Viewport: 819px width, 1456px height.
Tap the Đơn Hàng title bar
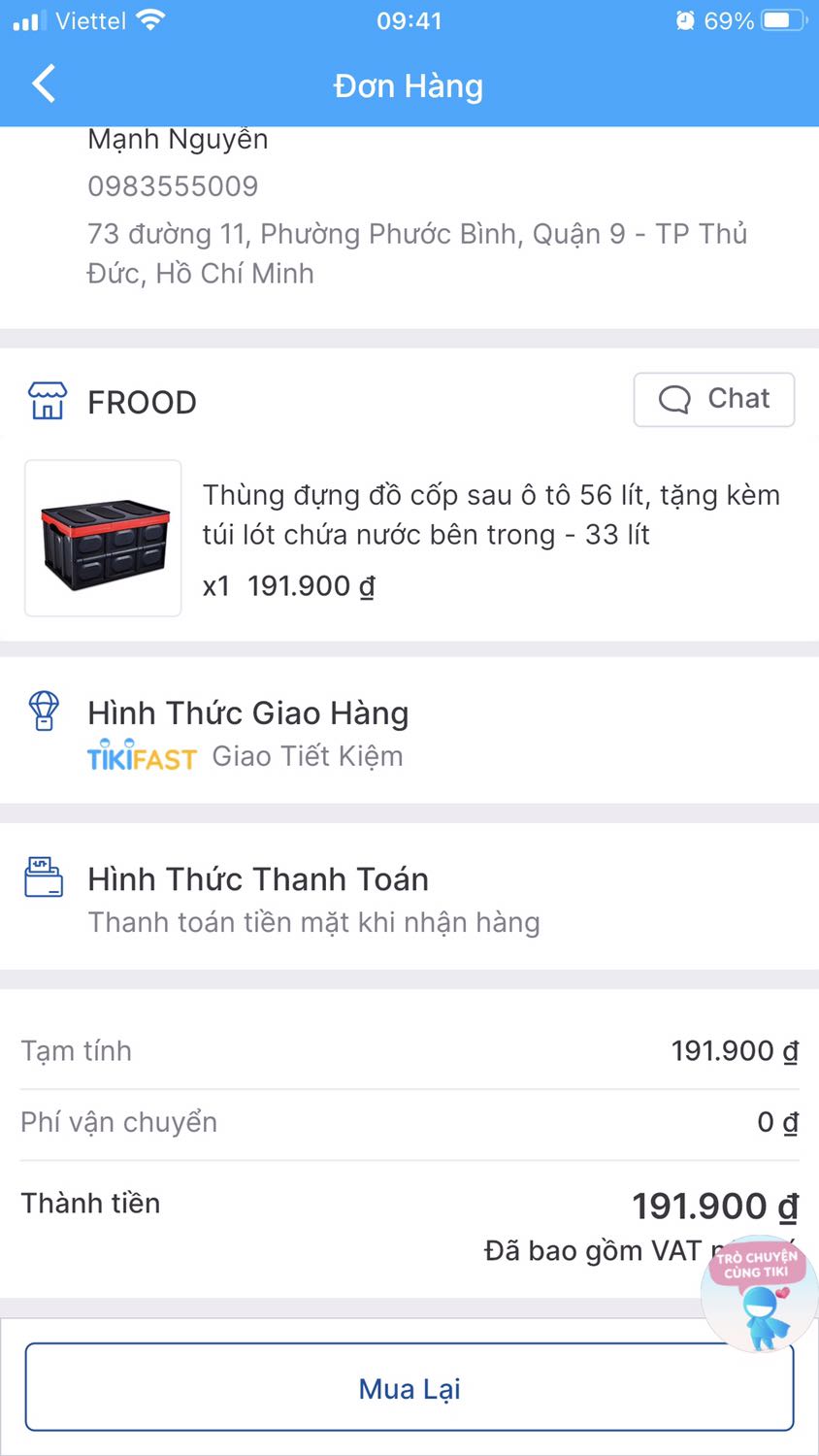pyautogui.click(x=408, y=85)
